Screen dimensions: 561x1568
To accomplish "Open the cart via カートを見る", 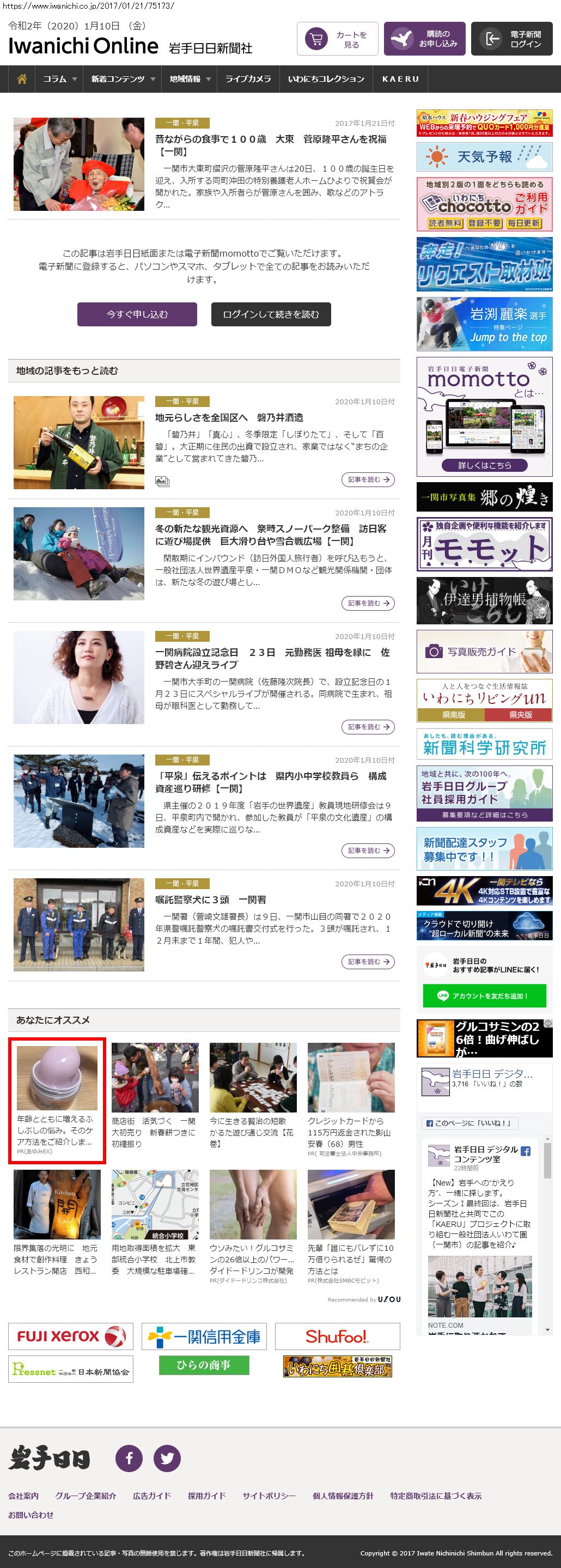I will tap(338, 40).
